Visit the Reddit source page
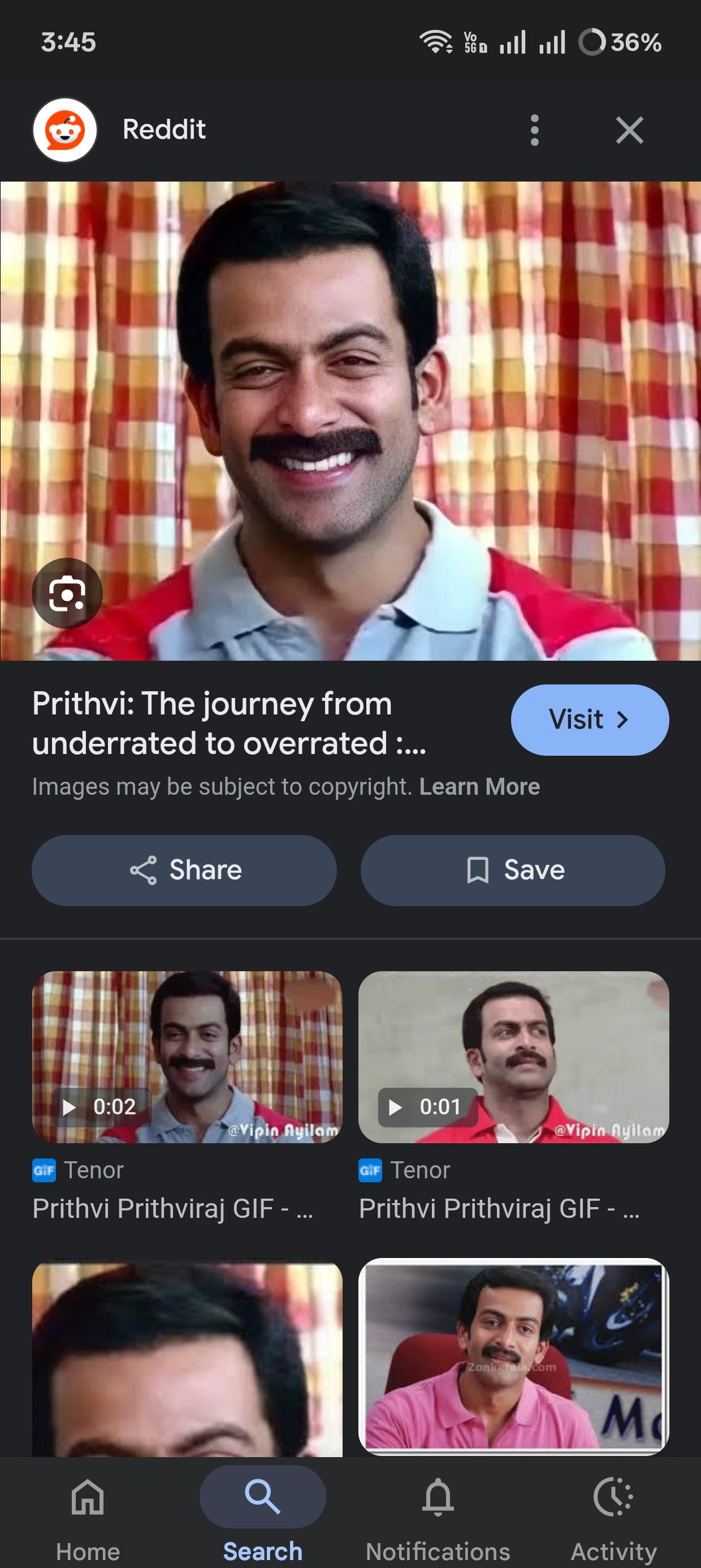The width and height of the screenshot is (701, 1568). point(589,720)
